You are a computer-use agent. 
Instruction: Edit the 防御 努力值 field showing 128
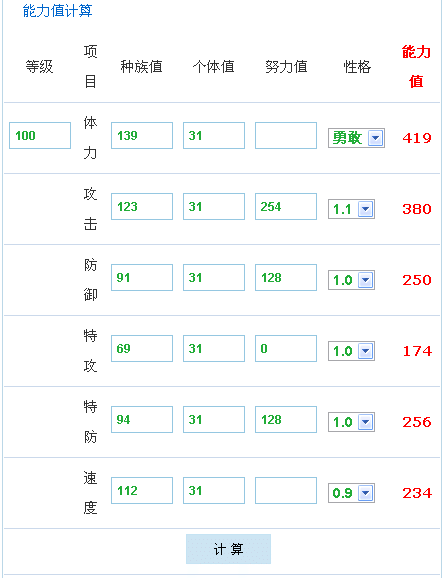(x=286, y=278)
